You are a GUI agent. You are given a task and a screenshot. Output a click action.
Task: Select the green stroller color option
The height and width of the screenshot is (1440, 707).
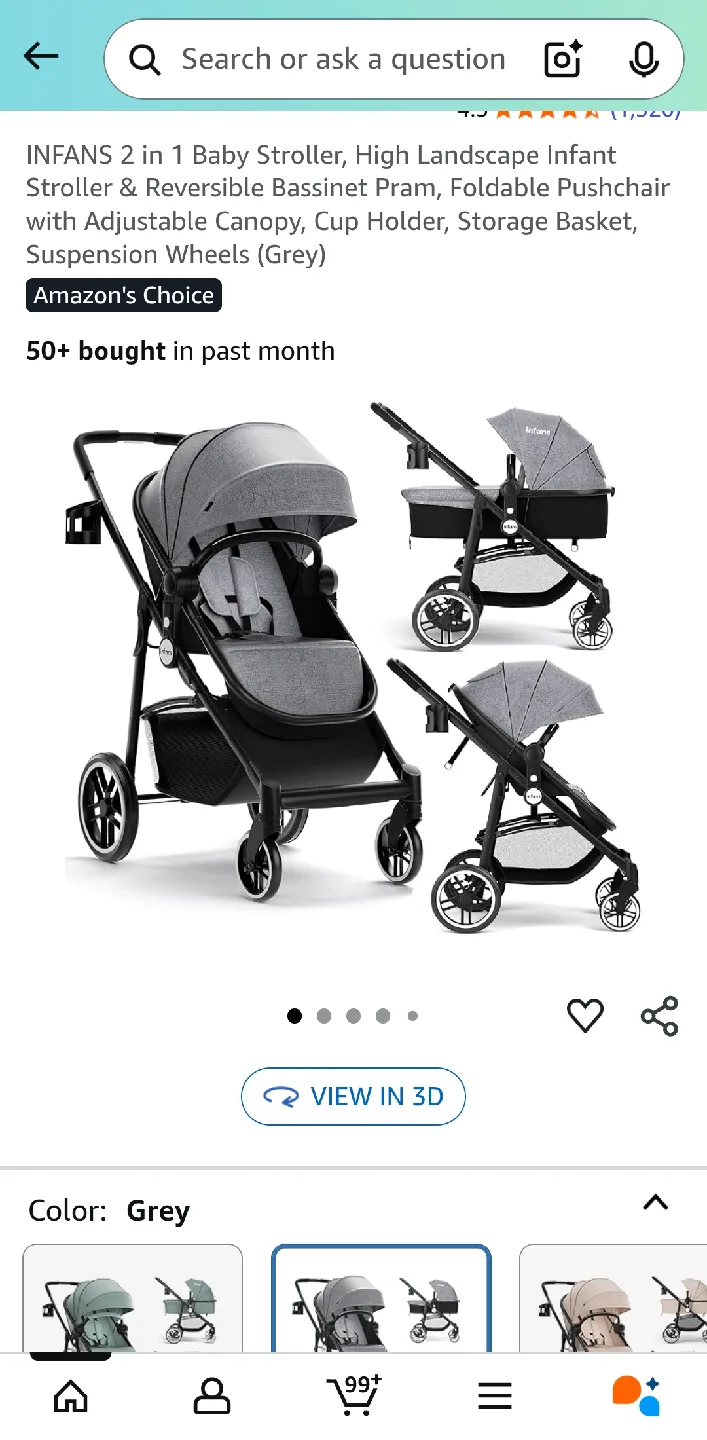pos(132,1298)
